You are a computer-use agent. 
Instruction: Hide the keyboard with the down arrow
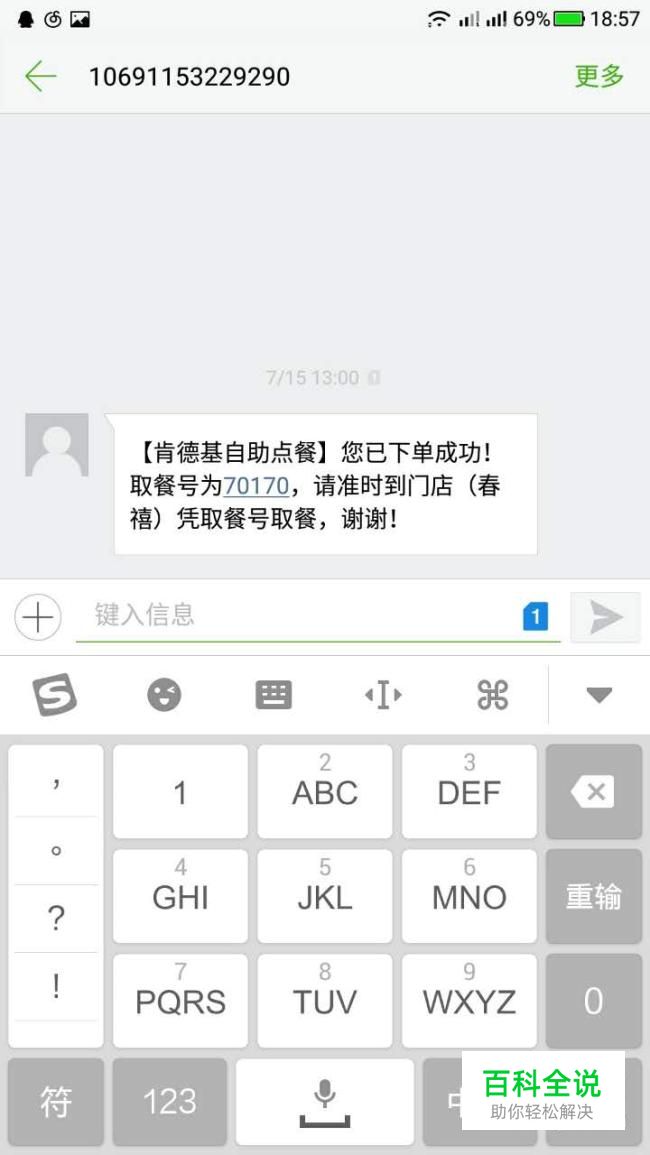599,695
